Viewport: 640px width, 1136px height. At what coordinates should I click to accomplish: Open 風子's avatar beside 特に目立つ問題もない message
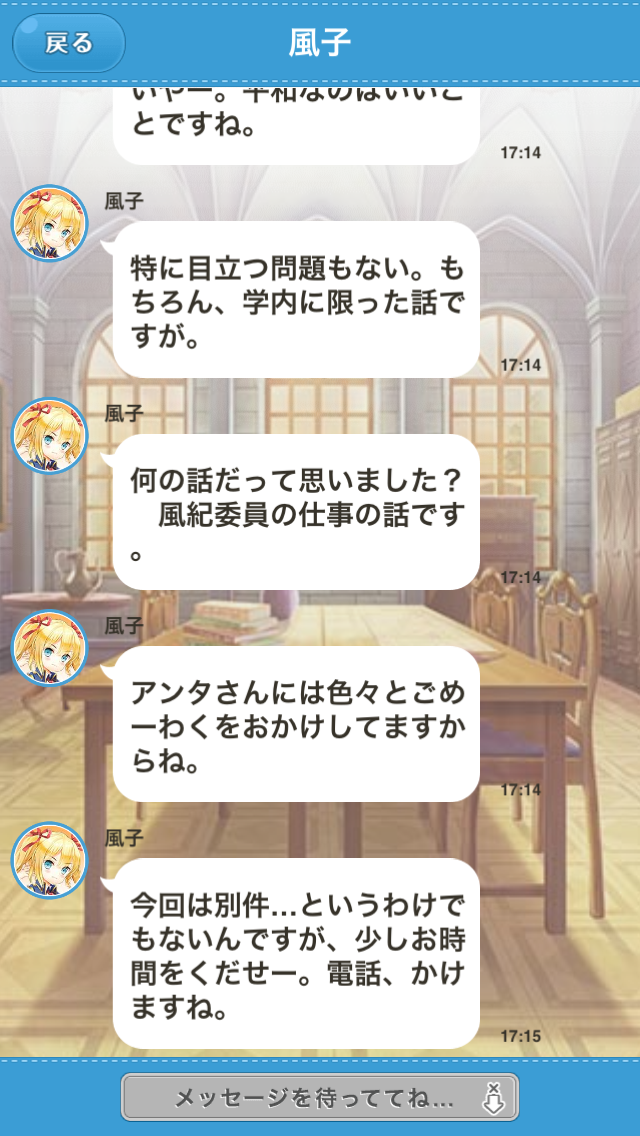(x=50, y=224)
